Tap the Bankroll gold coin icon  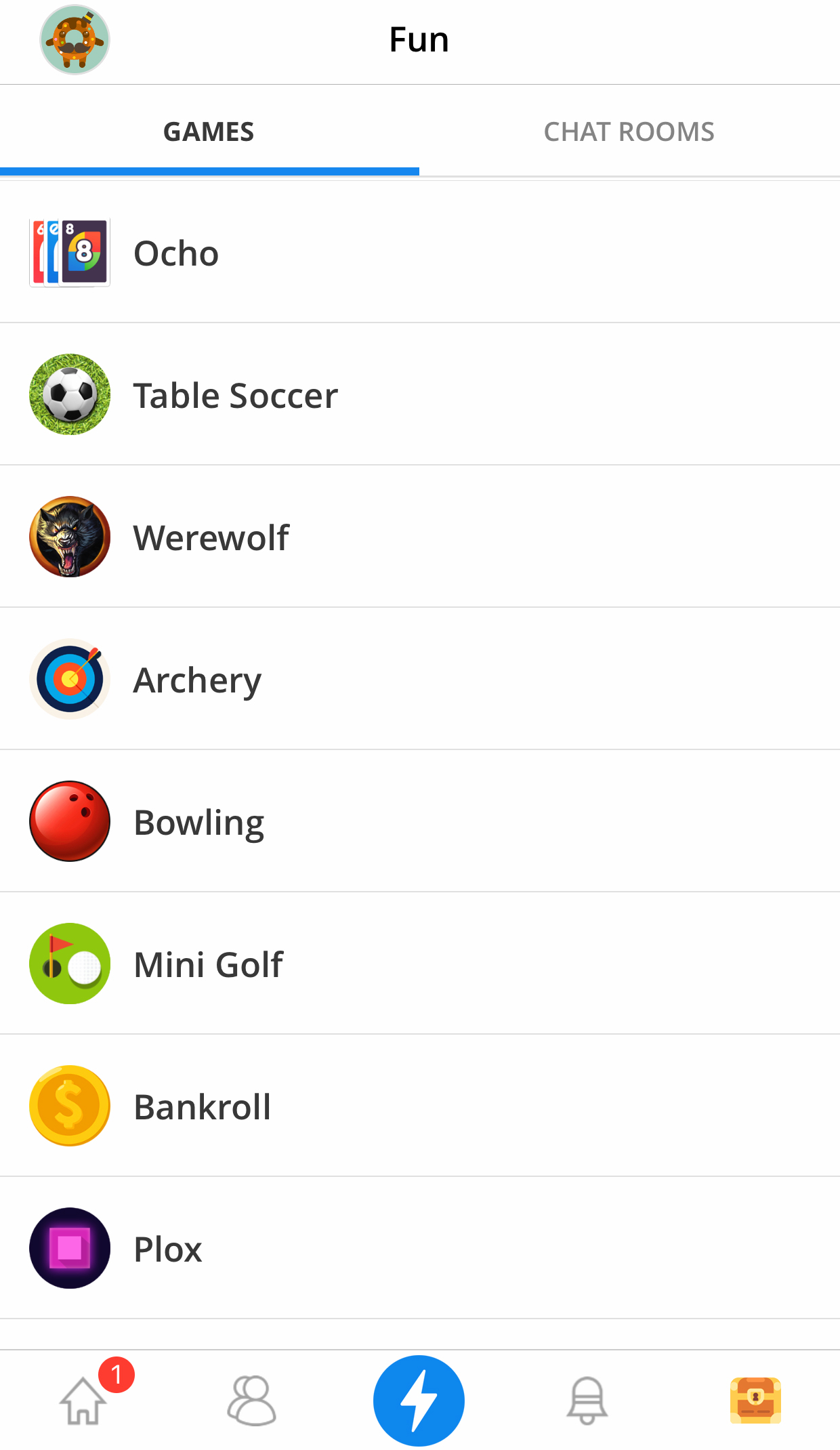point(70,1105)
